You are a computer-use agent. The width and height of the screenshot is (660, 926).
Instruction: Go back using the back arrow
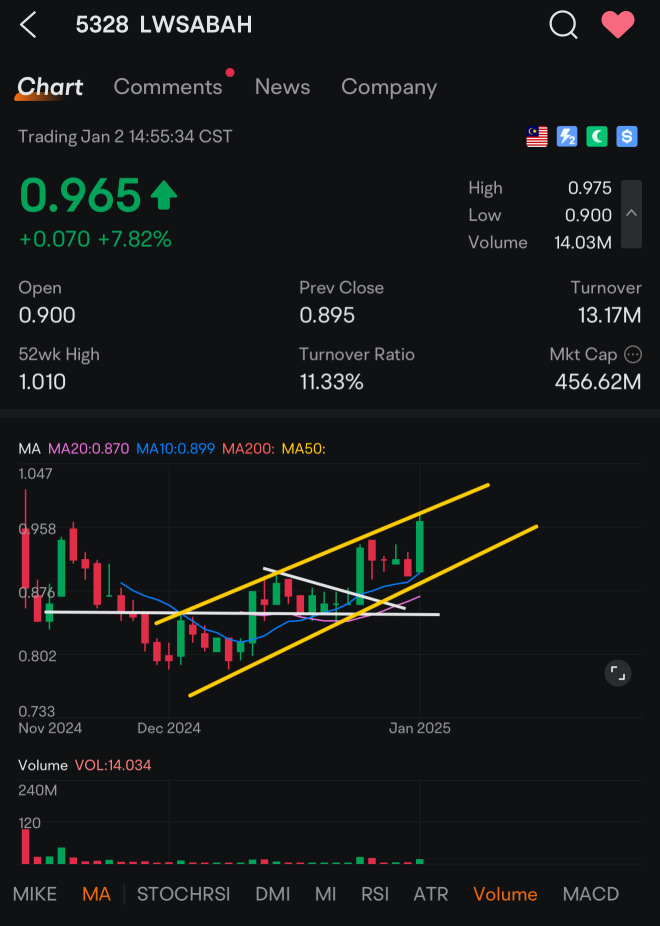point(29,26)
